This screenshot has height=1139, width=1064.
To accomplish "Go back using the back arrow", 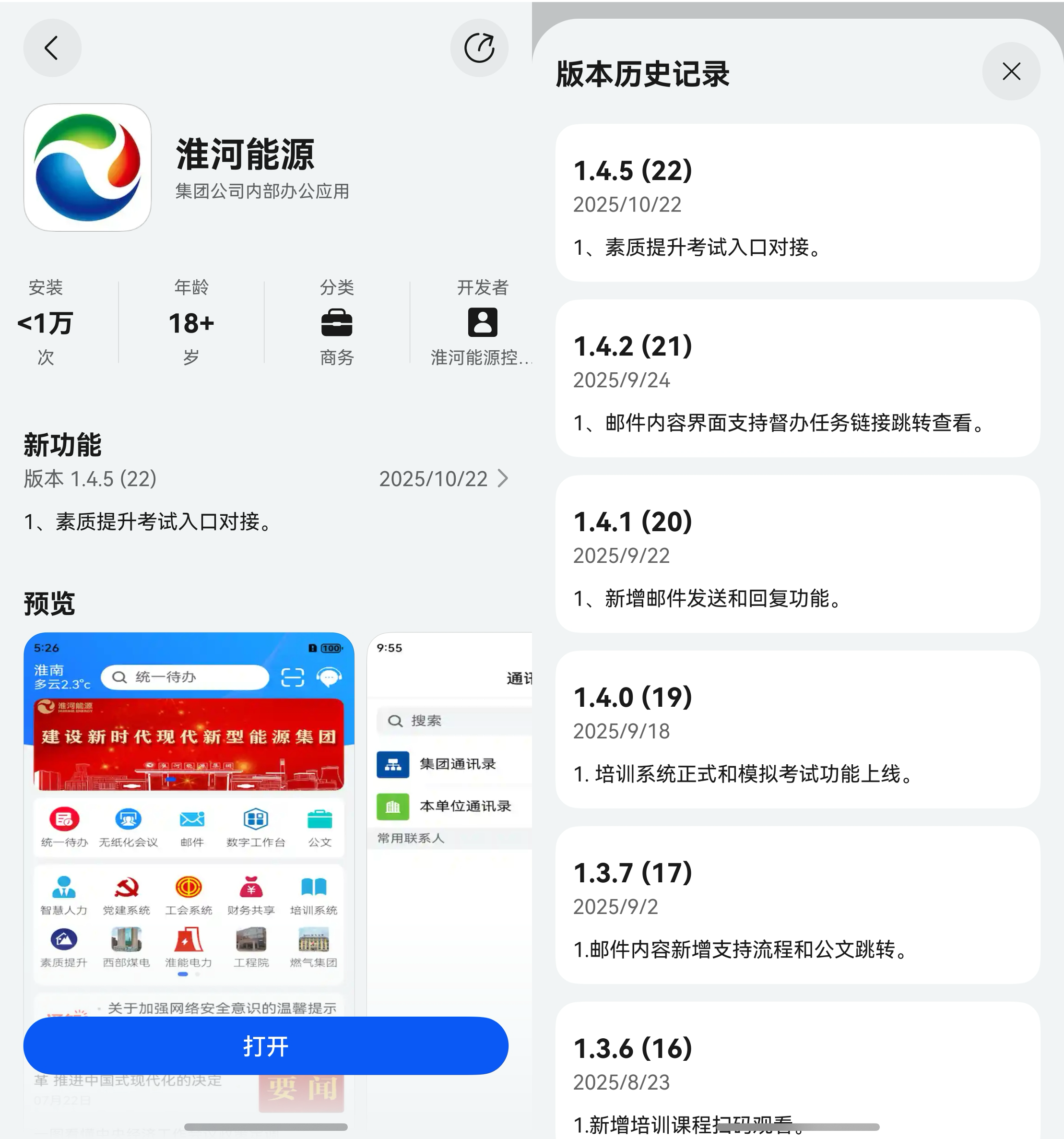I will [x=51, y=48].
